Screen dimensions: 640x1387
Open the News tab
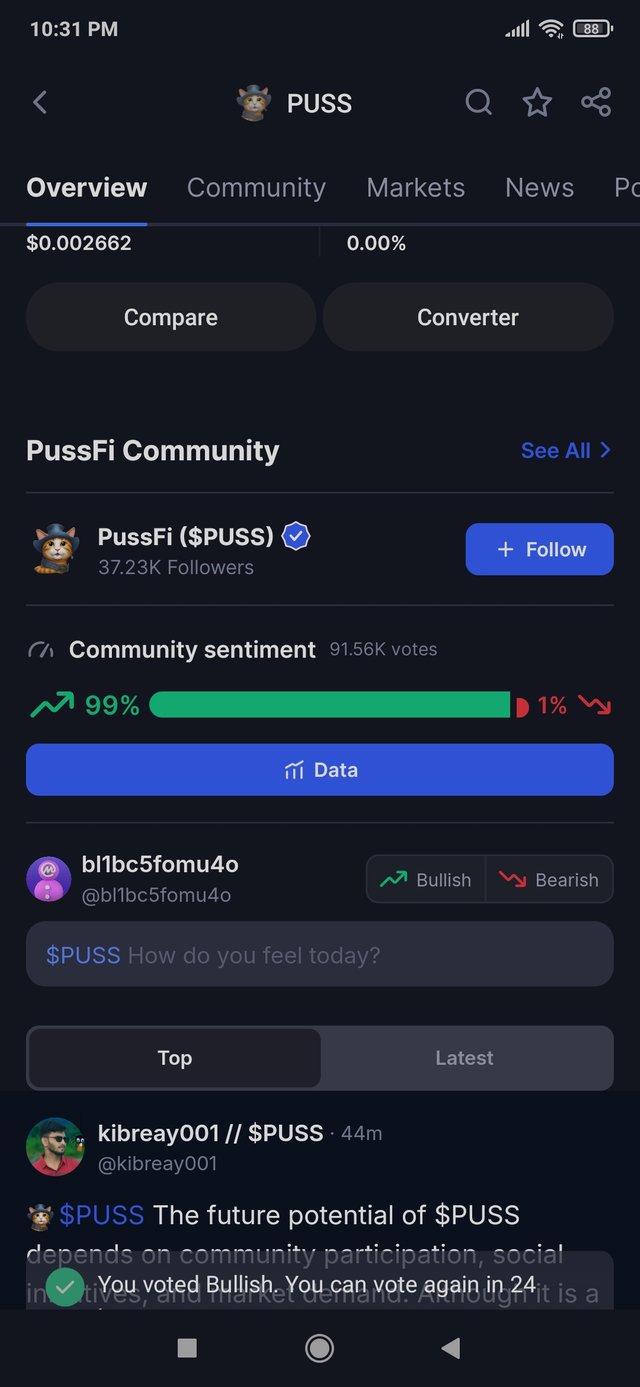coord(539,188)
